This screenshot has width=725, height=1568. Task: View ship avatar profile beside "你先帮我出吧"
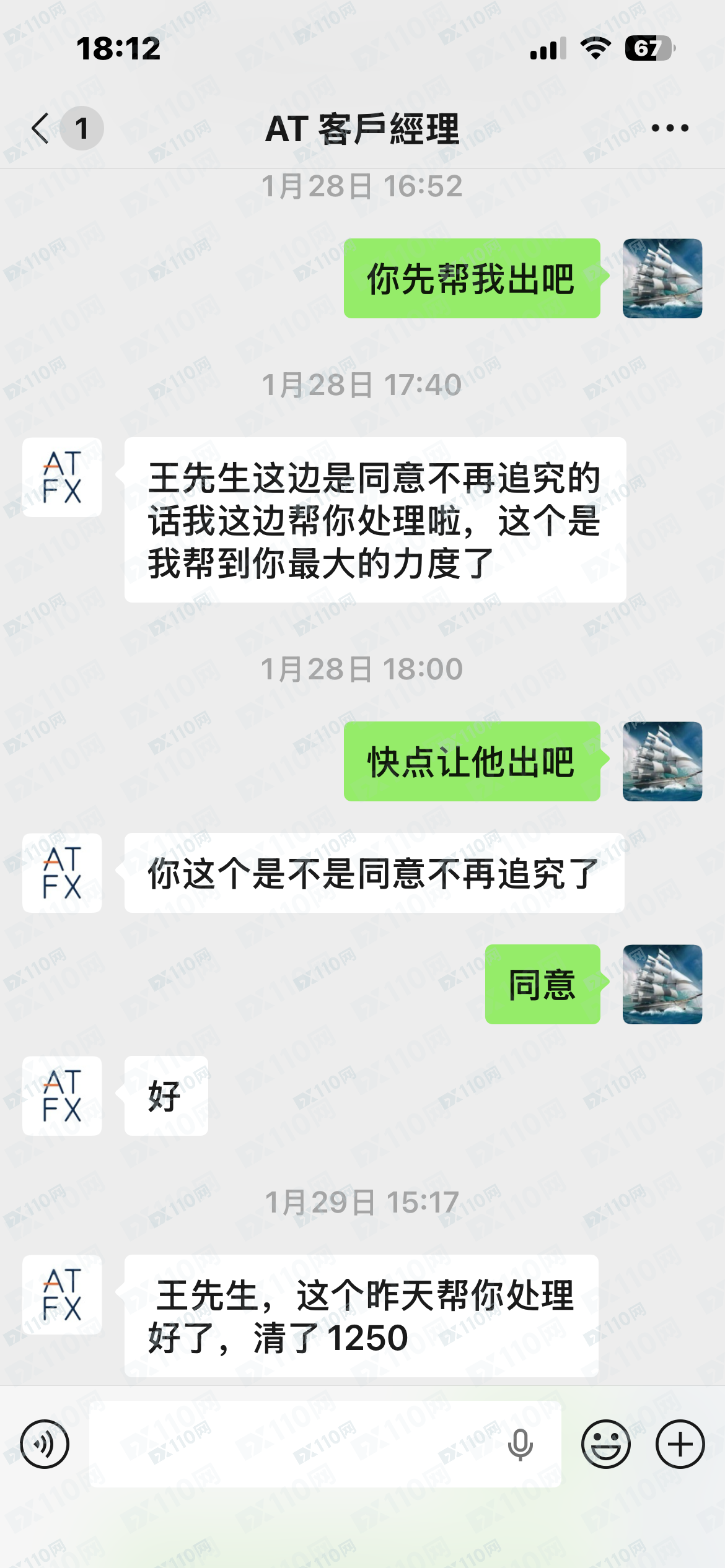click(662, 278)
